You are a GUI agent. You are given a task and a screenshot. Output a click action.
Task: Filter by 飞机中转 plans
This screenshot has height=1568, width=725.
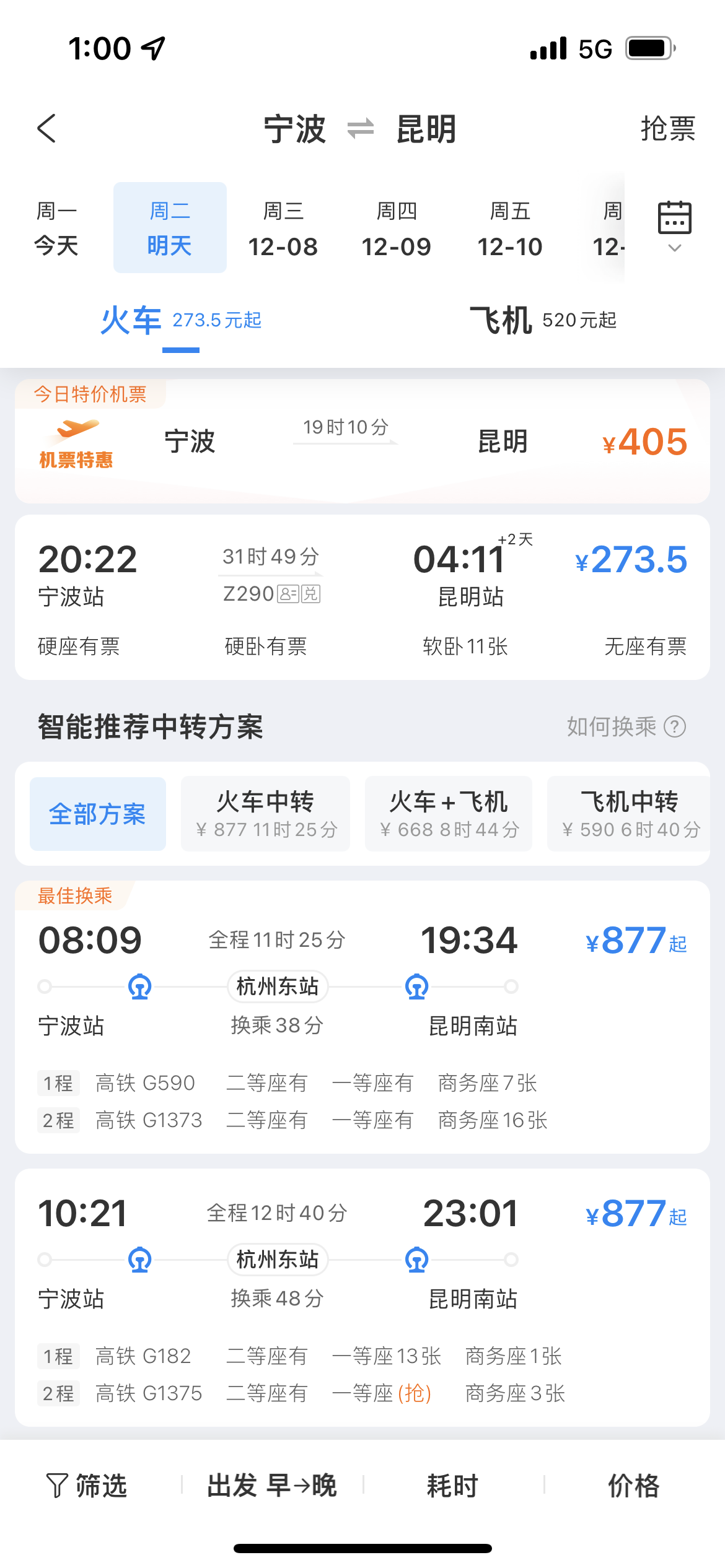(x=629, y=814)
